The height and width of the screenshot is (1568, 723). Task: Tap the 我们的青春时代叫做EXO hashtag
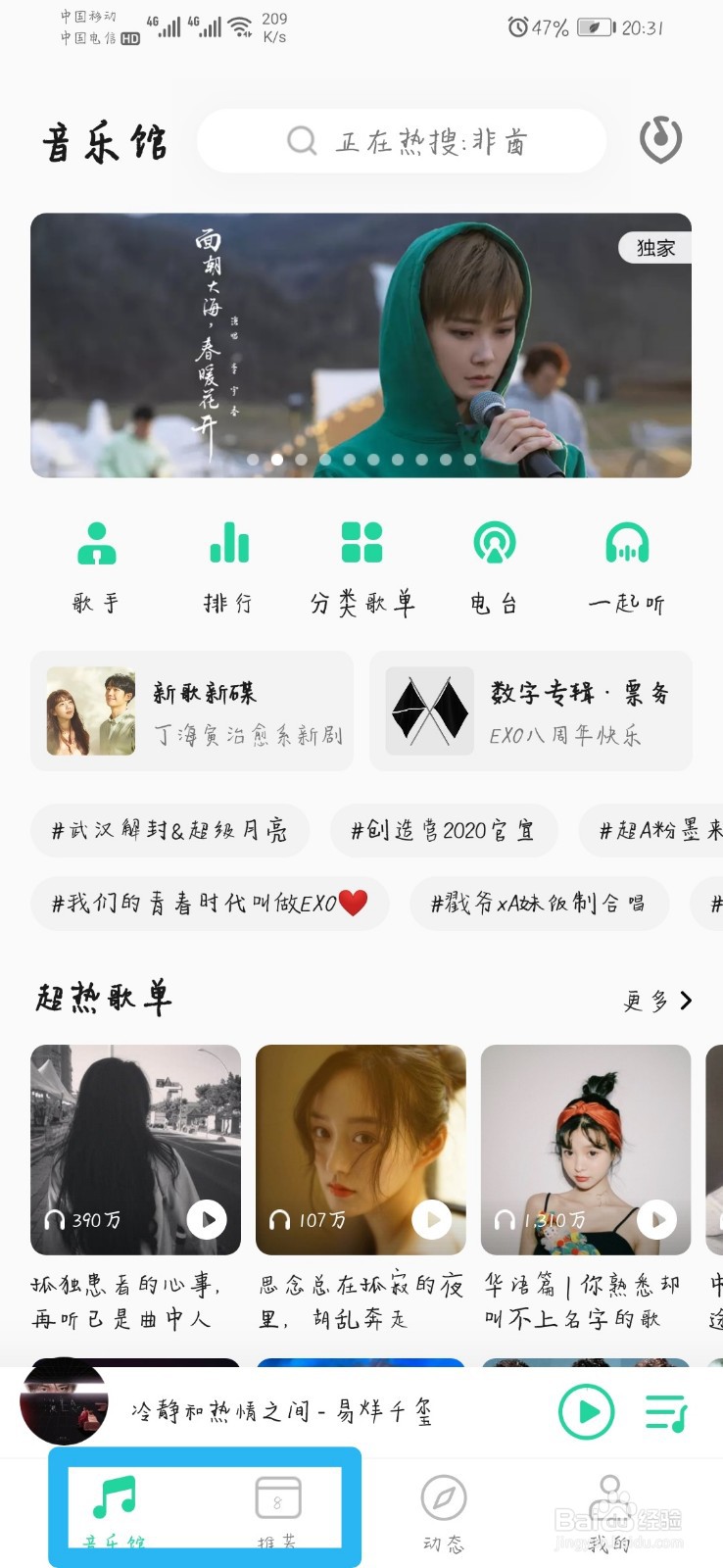pyautogui.click(x=209, y=904)
